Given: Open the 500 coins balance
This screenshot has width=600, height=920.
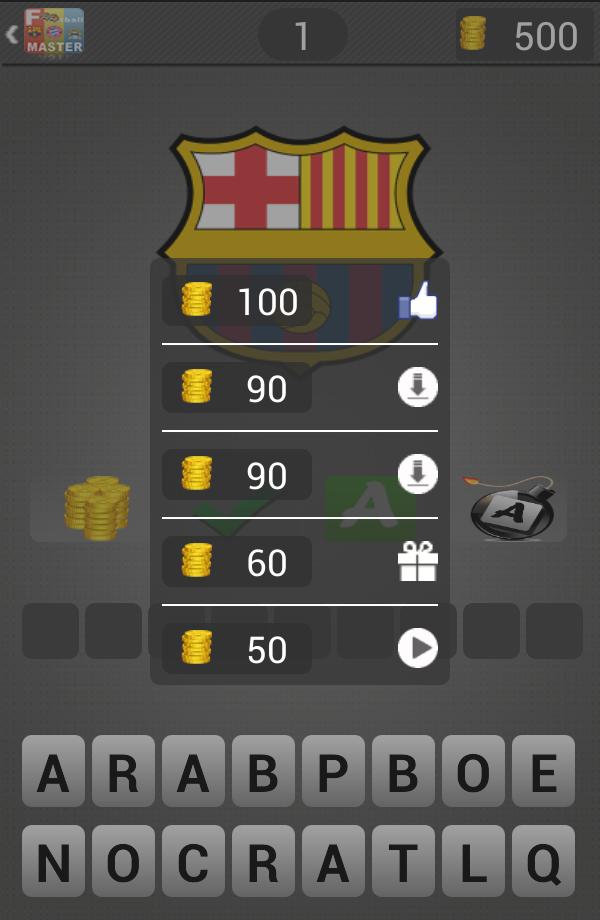Looking at the screenshot, I should [523, 36].
